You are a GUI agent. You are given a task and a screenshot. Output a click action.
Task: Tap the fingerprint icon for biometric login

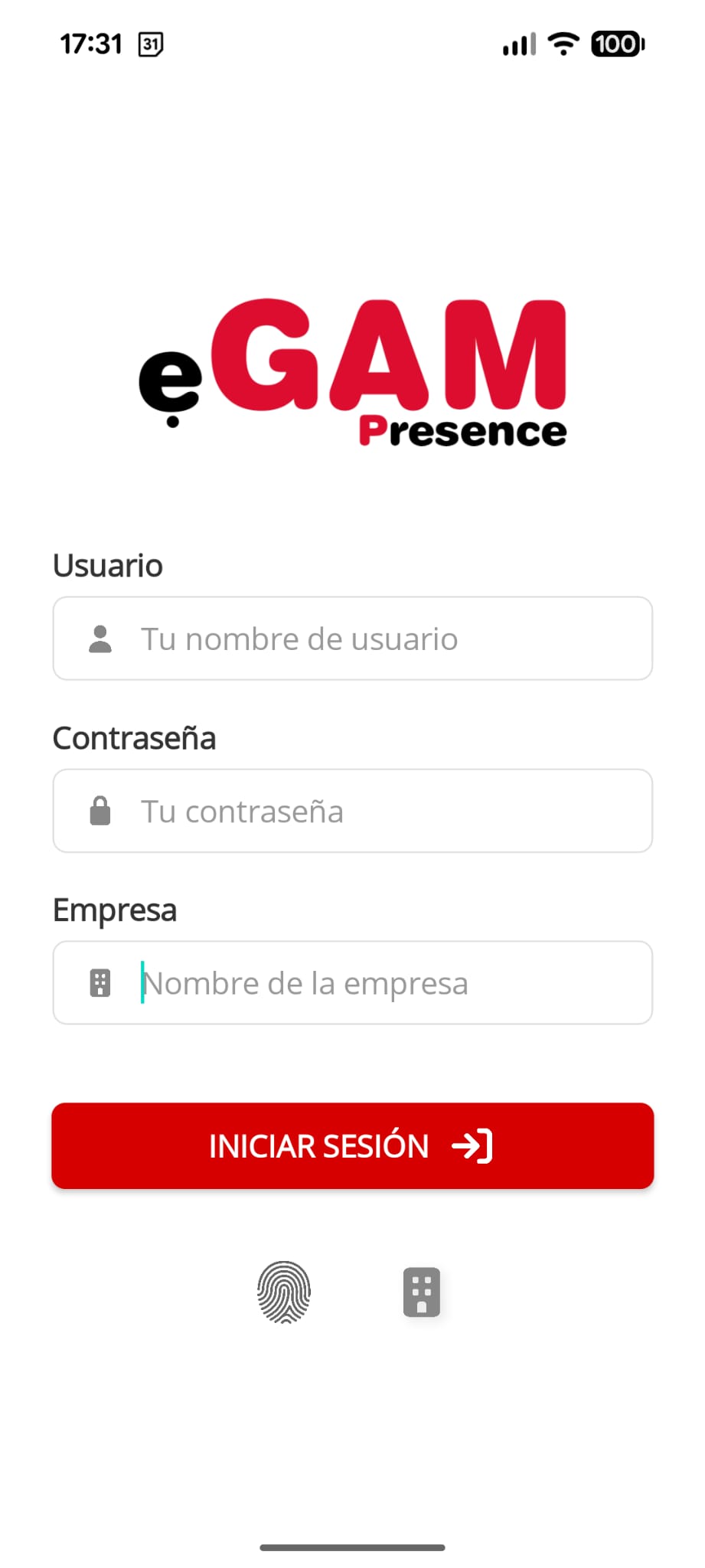(x=284, y=1292)
